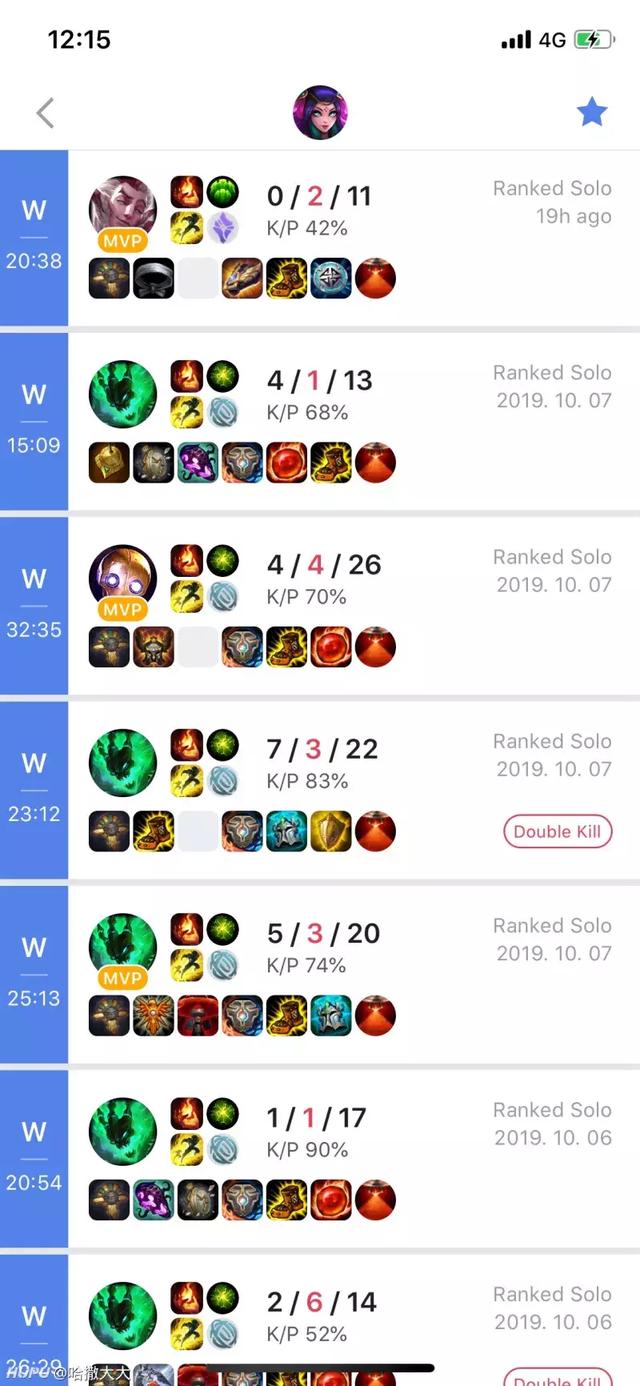Screen dimensions: 640x1386
Task: Favorite this summoner with the star icon
Action: [x=592, y=112]
